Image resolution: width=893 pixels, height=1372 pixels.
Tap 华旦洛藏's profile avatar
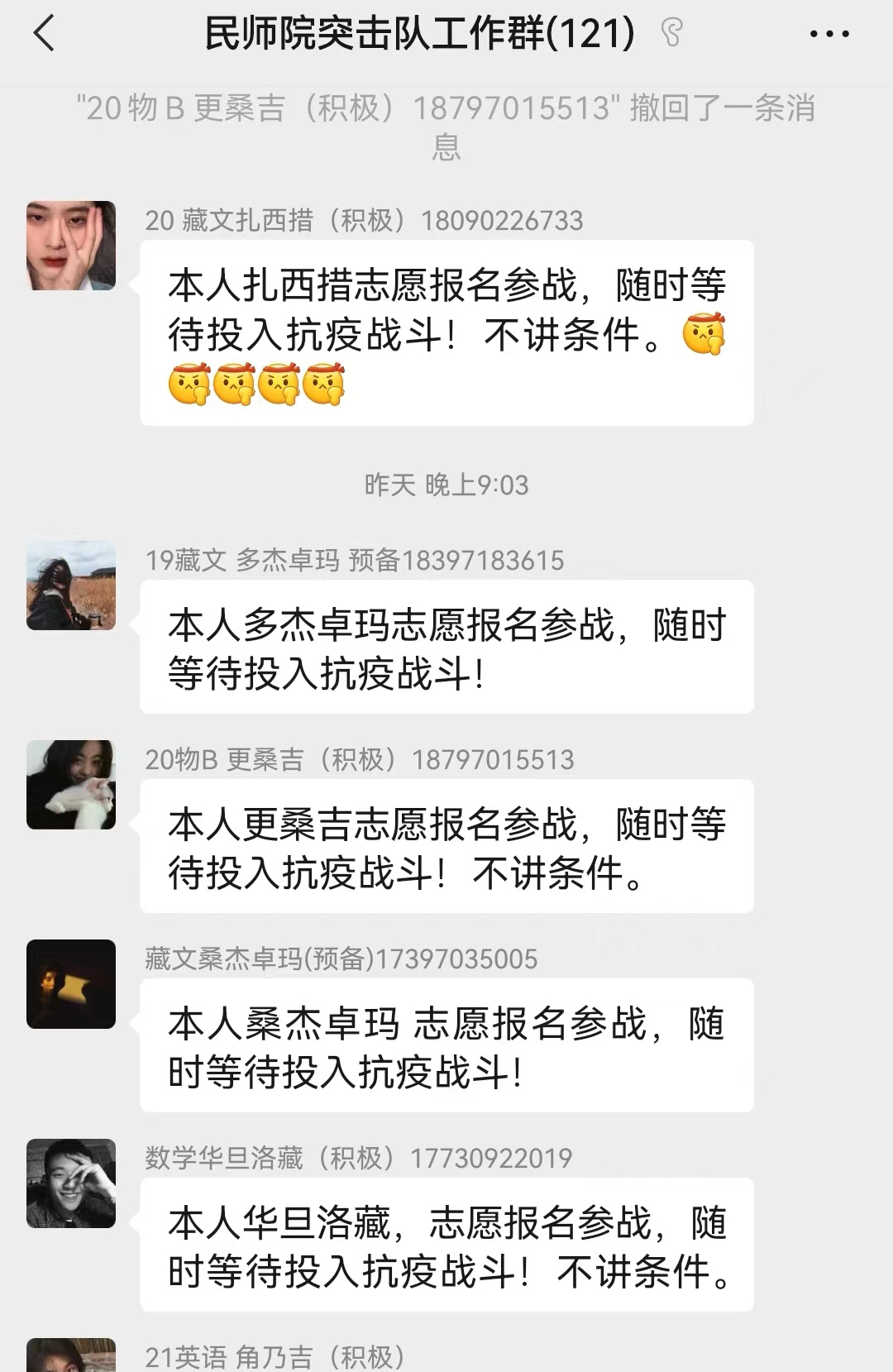tap(71, 1183)
